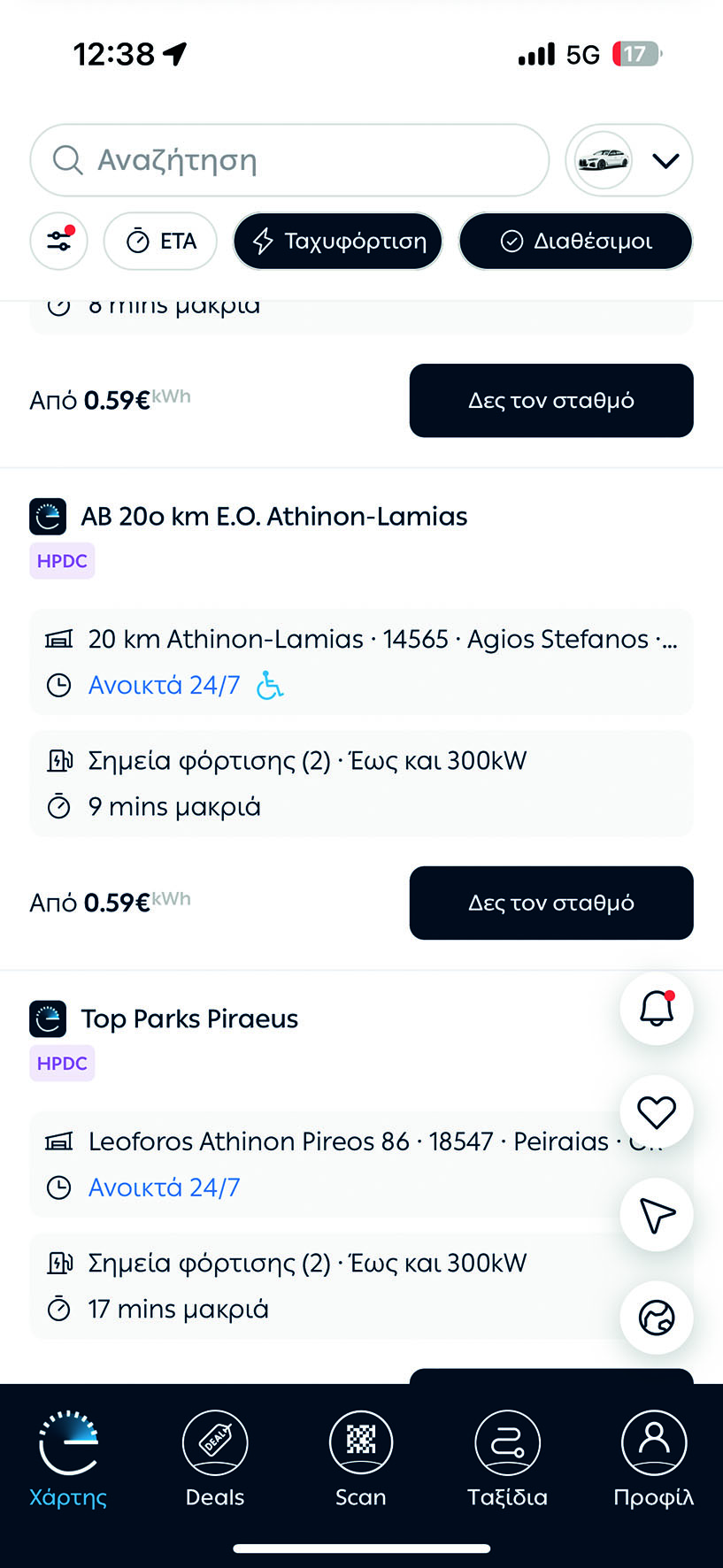Tap the round button below the location arrow
Screen dimensions: 723x1568
click(x=657, y=1318)
